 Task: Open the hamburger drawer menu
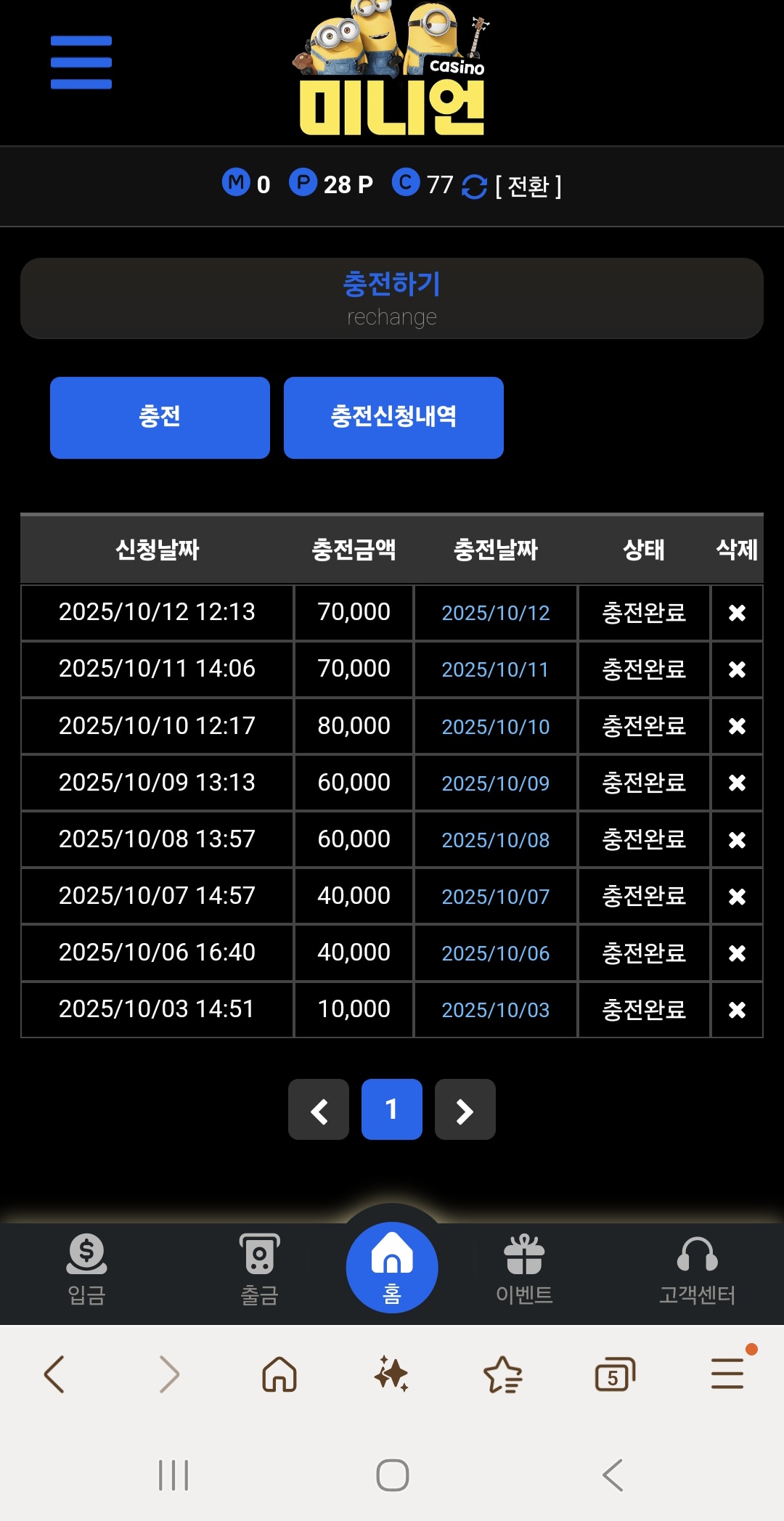pyautogui.click(x=81, y=62)
